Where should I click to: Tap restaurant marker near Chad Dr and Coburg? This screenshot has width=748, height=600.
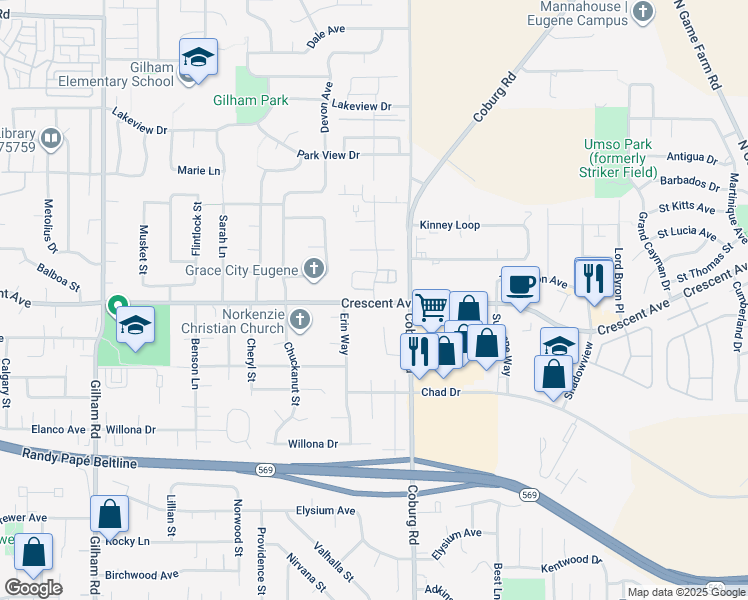pos(419,352)
